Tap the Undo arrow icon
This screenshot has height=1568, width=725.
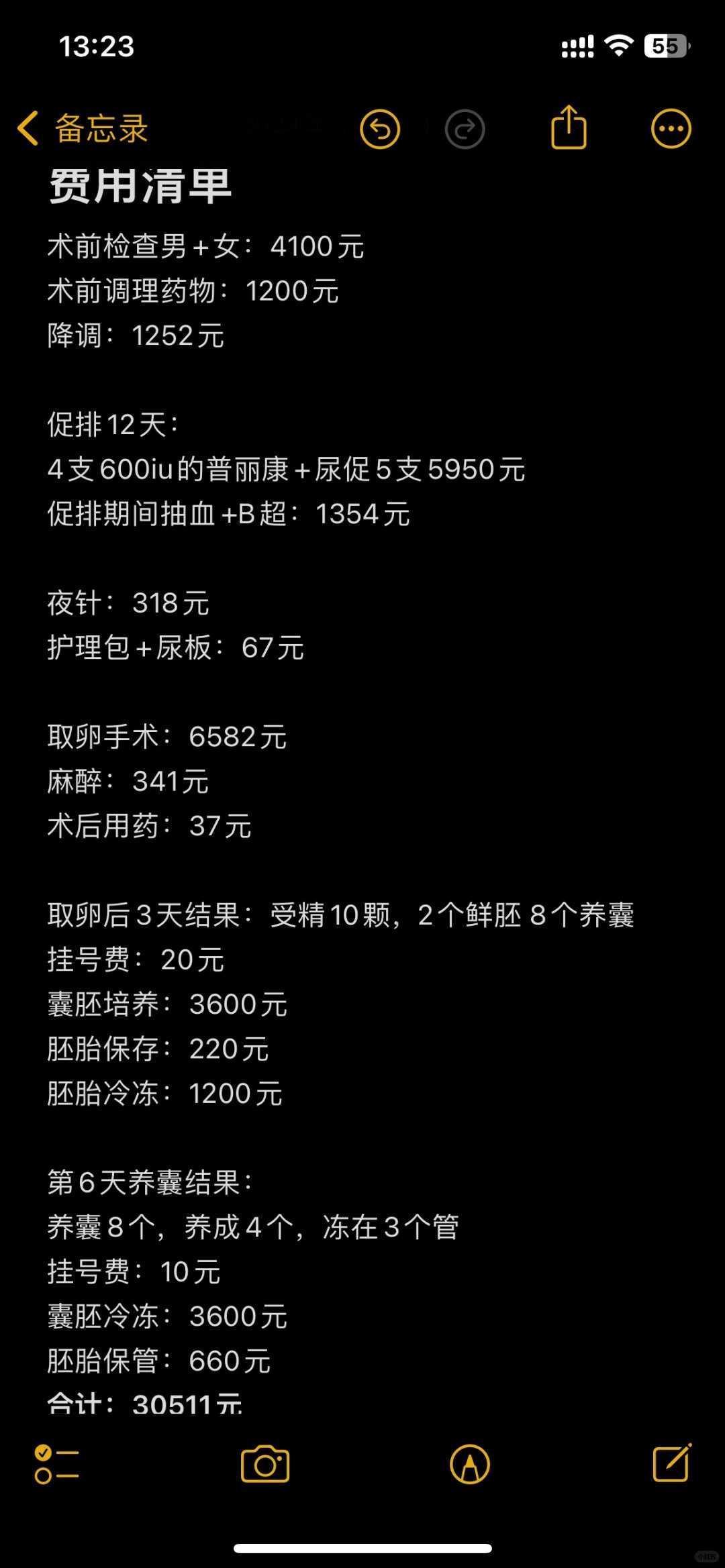tap(380, 127)
